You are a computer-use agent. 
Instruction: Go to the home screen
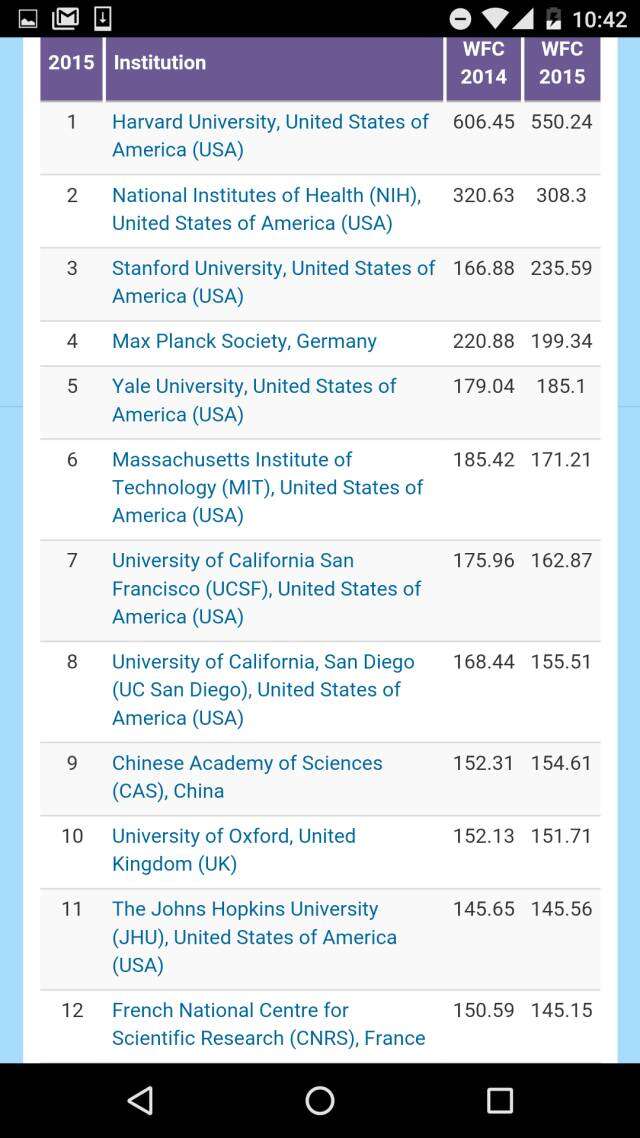coord(320,1101)
